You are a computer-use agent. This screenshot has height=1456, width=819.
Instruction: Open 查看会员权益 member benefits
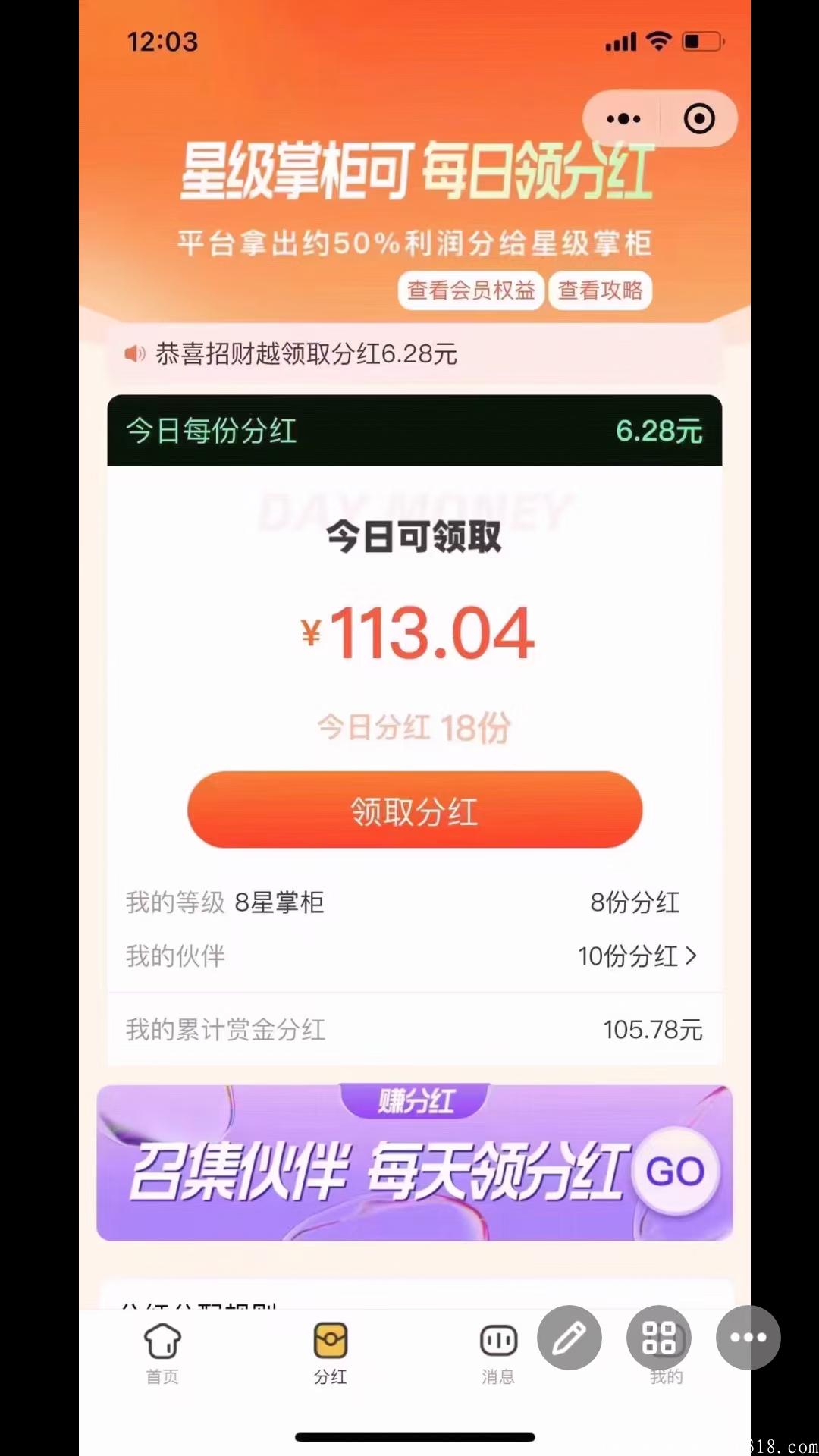point(471,290)
